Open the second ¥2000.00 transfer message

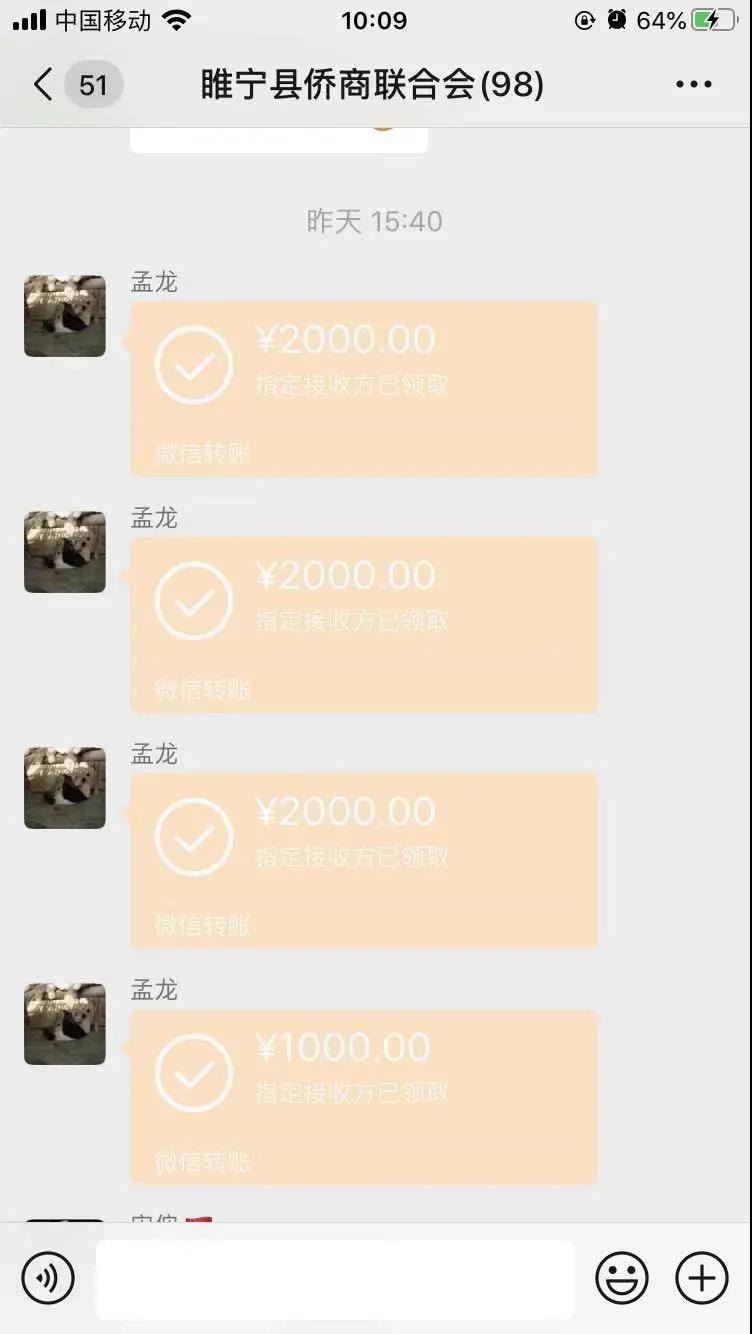coord(363,624)
